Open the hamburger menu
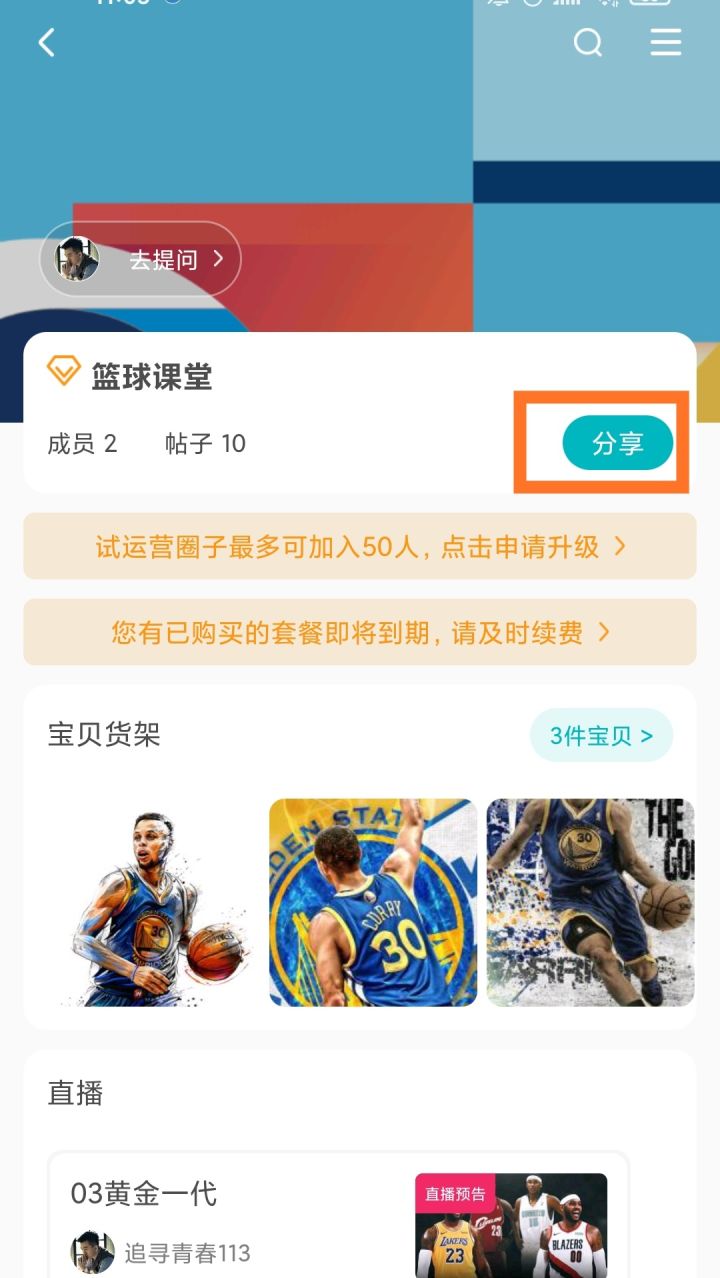The height and width of the screenshot is (1278, 720). click(665, 42)
